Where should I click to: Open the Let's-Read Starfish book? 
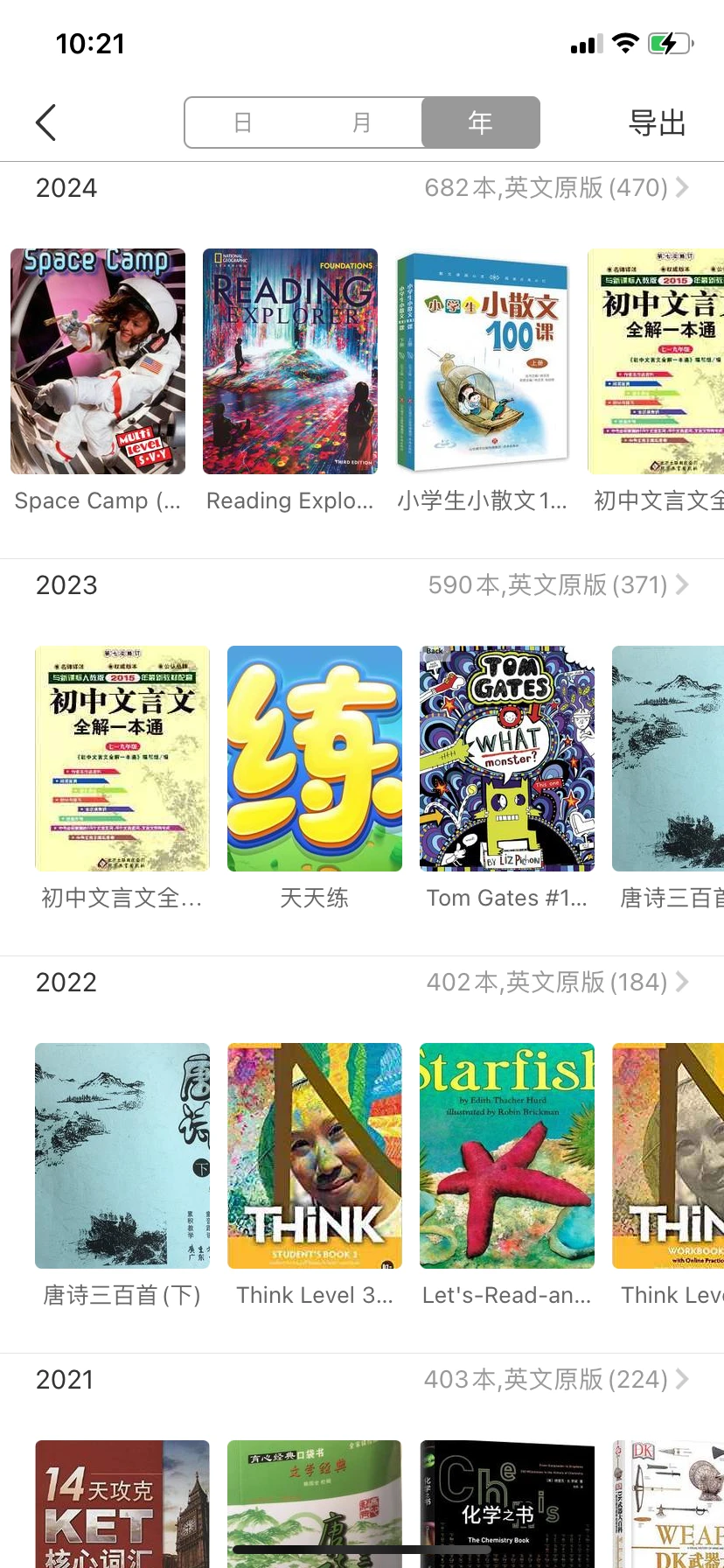507,1156
